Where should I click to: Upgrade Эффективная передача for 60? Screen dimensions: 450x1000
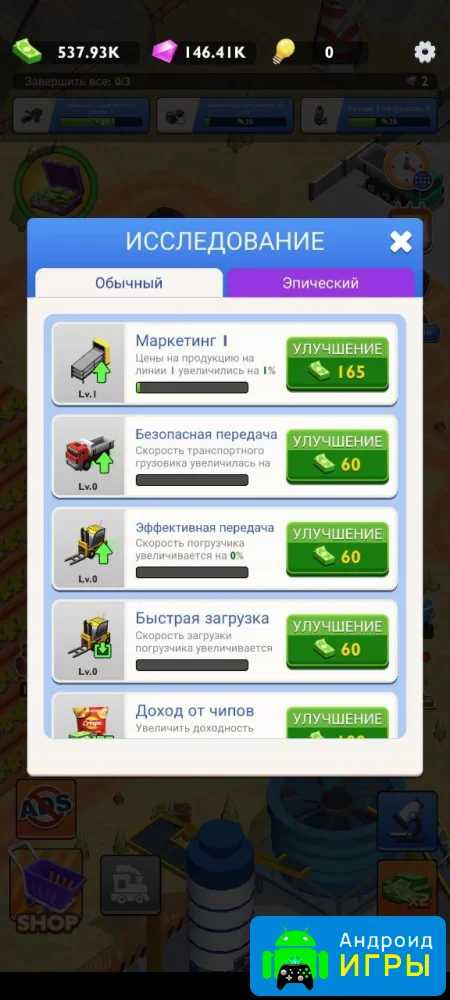[337, 548]
